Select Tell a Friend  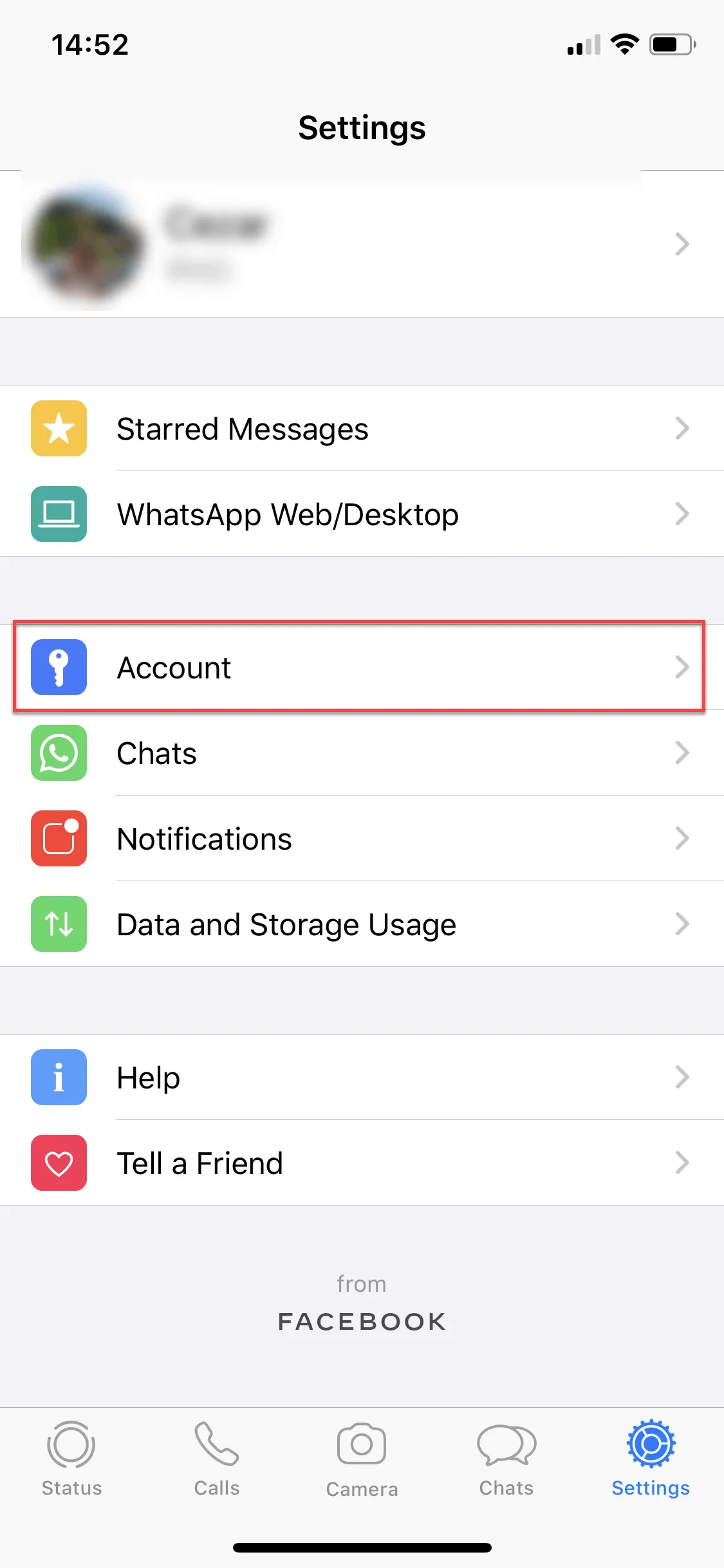[362, 1162]
